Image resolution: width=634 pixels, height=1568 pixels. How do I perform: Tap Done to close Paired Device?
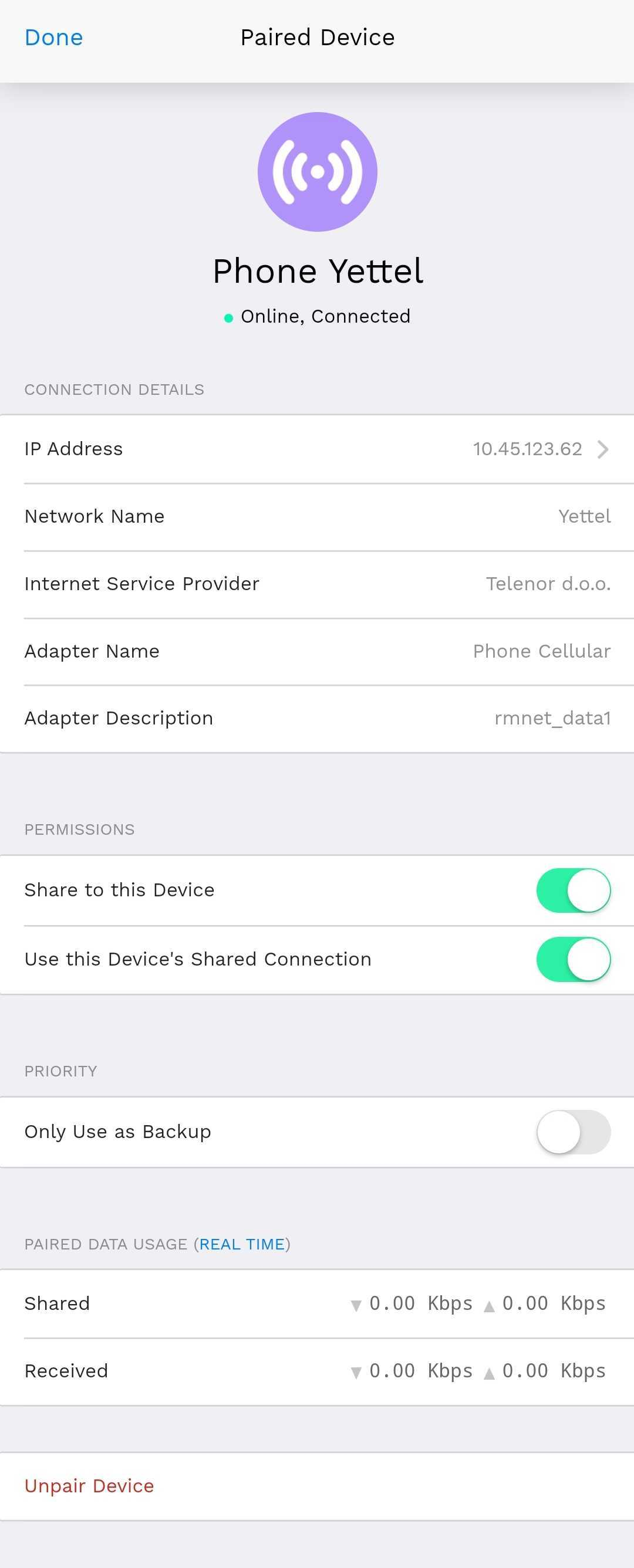click(x=53, y=38)
